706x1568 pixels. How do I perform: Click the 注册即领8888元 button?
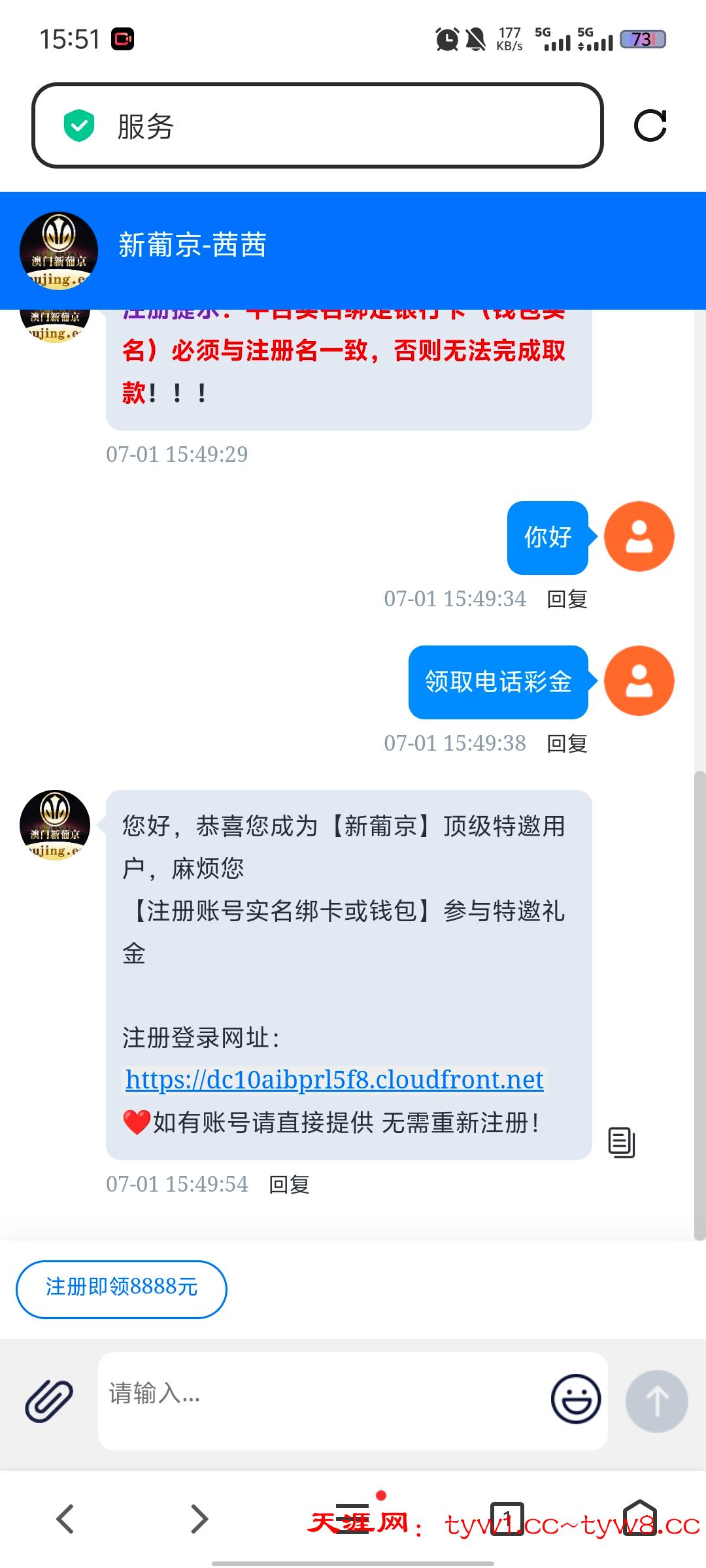click(x=120, y=1288)
